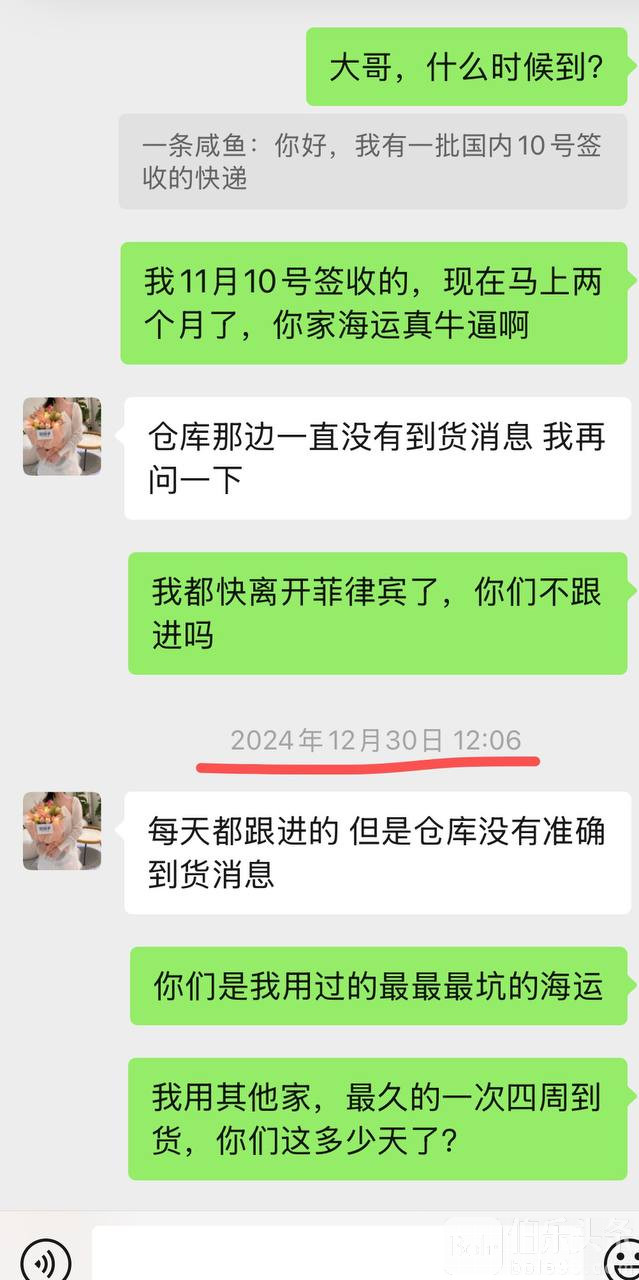The height and width of the screenshot is (1280, 639).
Task: Open the emoji picker
Action: (x=622, y=1258)
